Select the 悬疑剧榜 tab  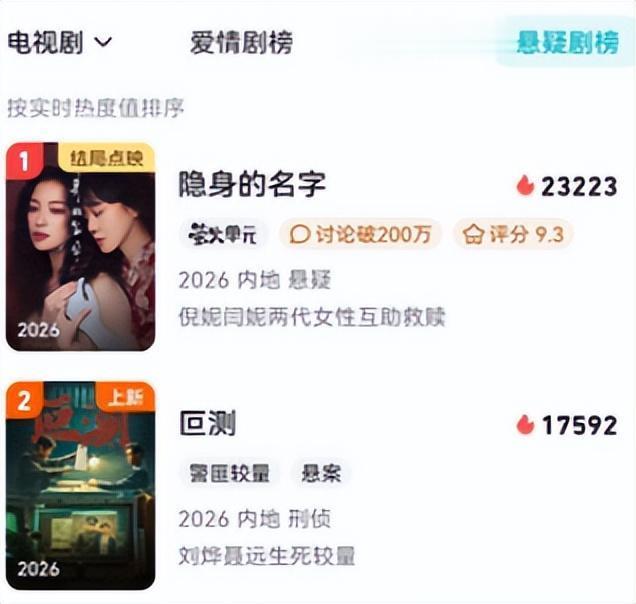click(566, 43)
